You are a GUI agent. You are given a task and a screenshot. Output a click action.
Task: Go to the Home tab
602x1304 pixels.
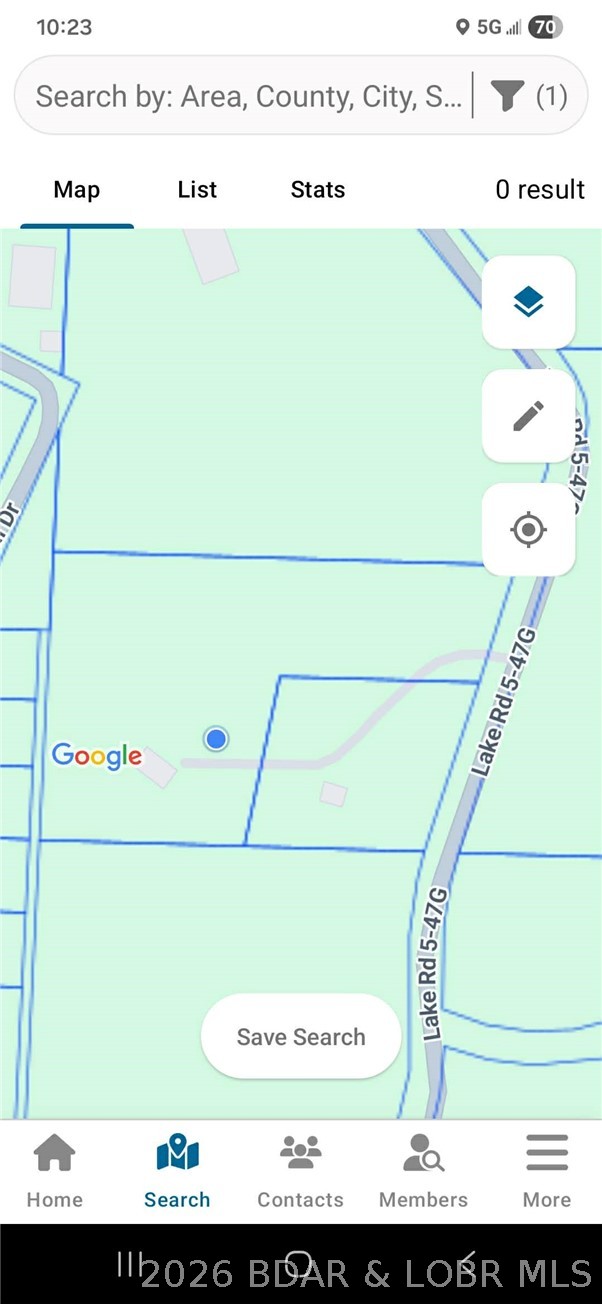(55, 1172)
